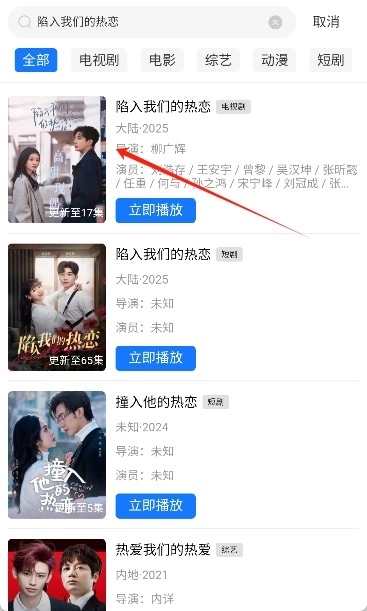
Task: Play 陷入我们的热恋 TV series now
Action: [x=155, y=210]
